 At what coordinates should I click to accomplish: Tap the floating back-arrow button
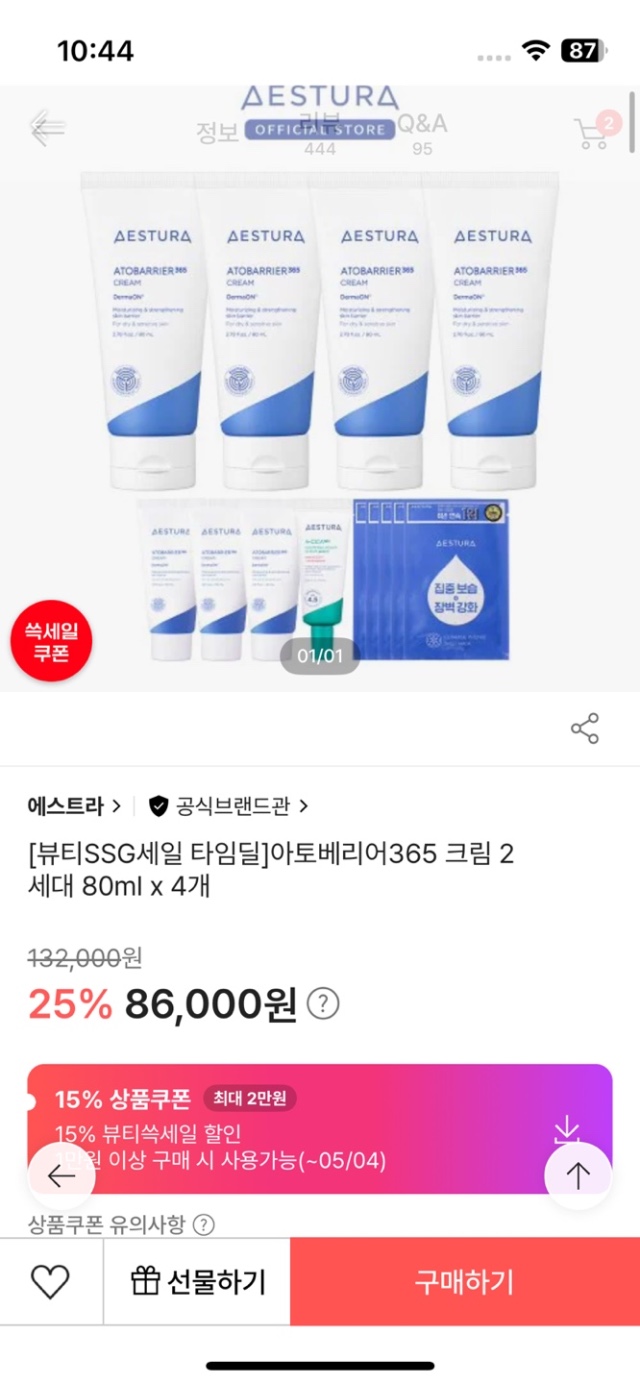coord(61,1176)
